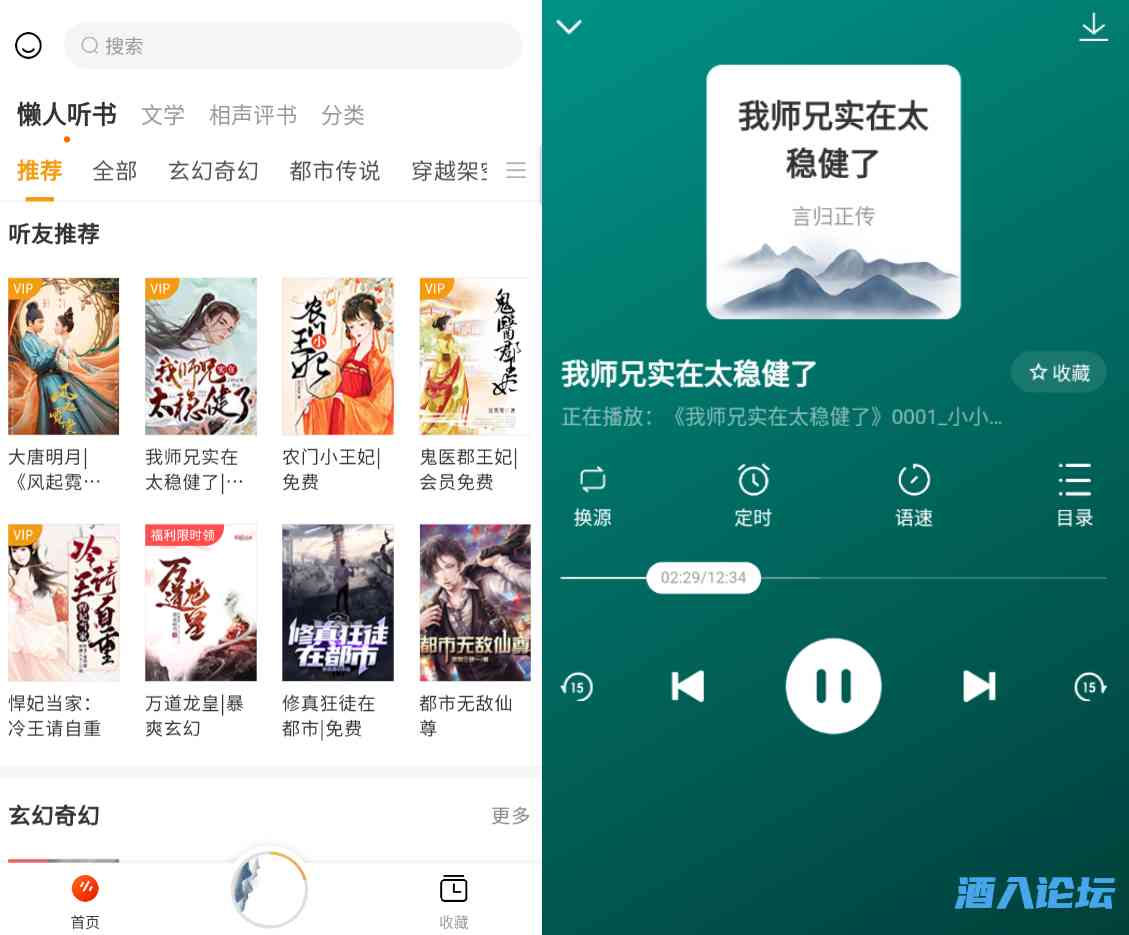1129x935 pixels.
Task: Download the current audiobook
Action: (1093, 27)
